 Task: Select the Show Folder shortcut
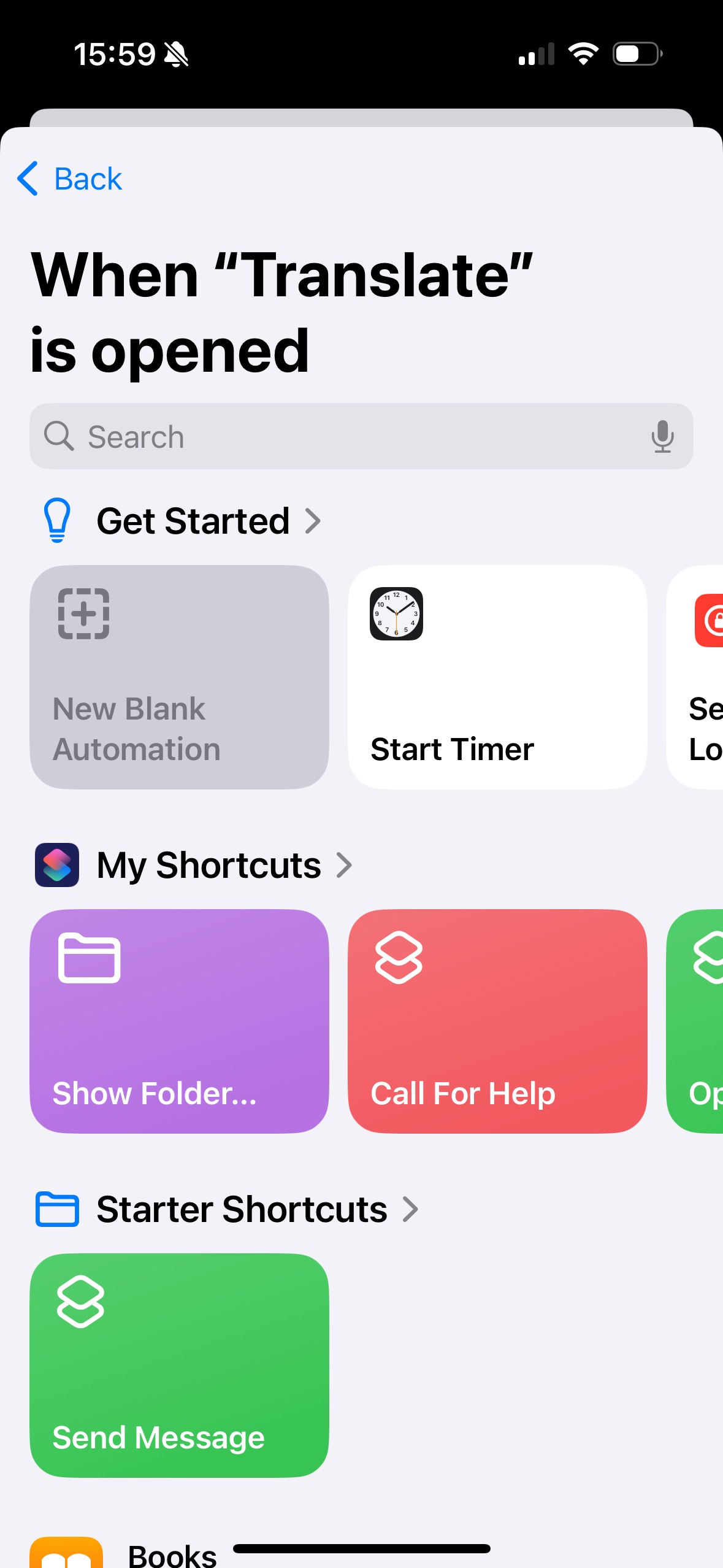(x=179, y=1021)
